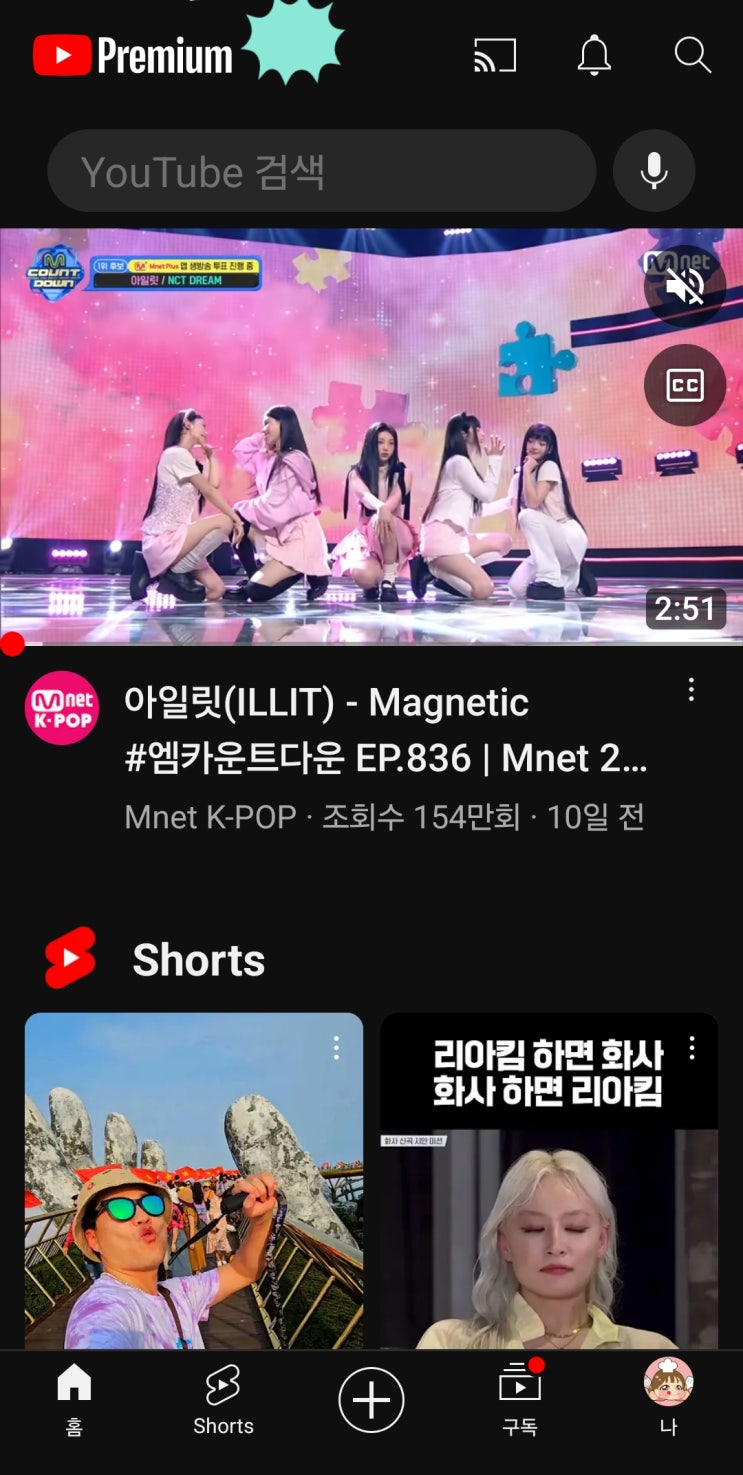Tap the search magnifier icon
The height and width of the screenshot is (1475, 743).
[x=692, y=55]
